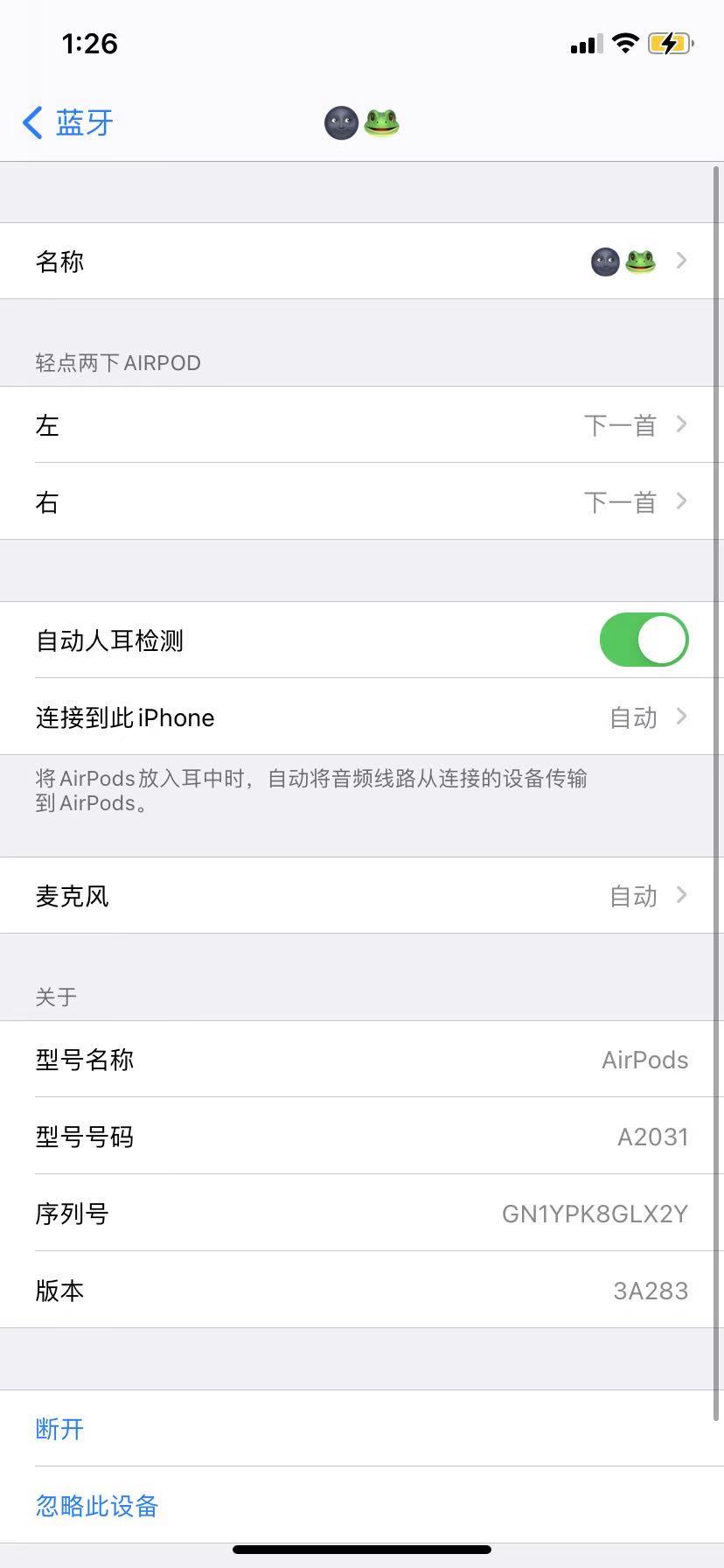Open 麦克风 selection options
724x1568 pixels.
click(362, 895)
